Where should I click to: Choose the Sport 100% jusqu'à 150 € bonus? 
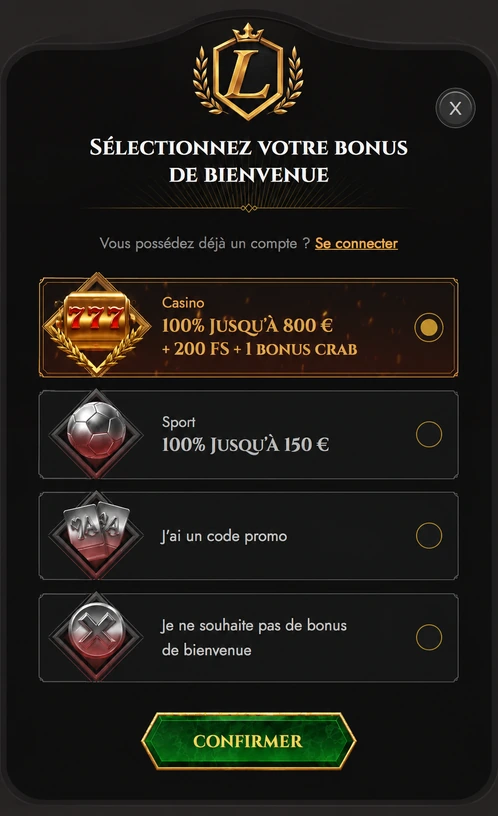pyautogui.click(x=249, y=435)
